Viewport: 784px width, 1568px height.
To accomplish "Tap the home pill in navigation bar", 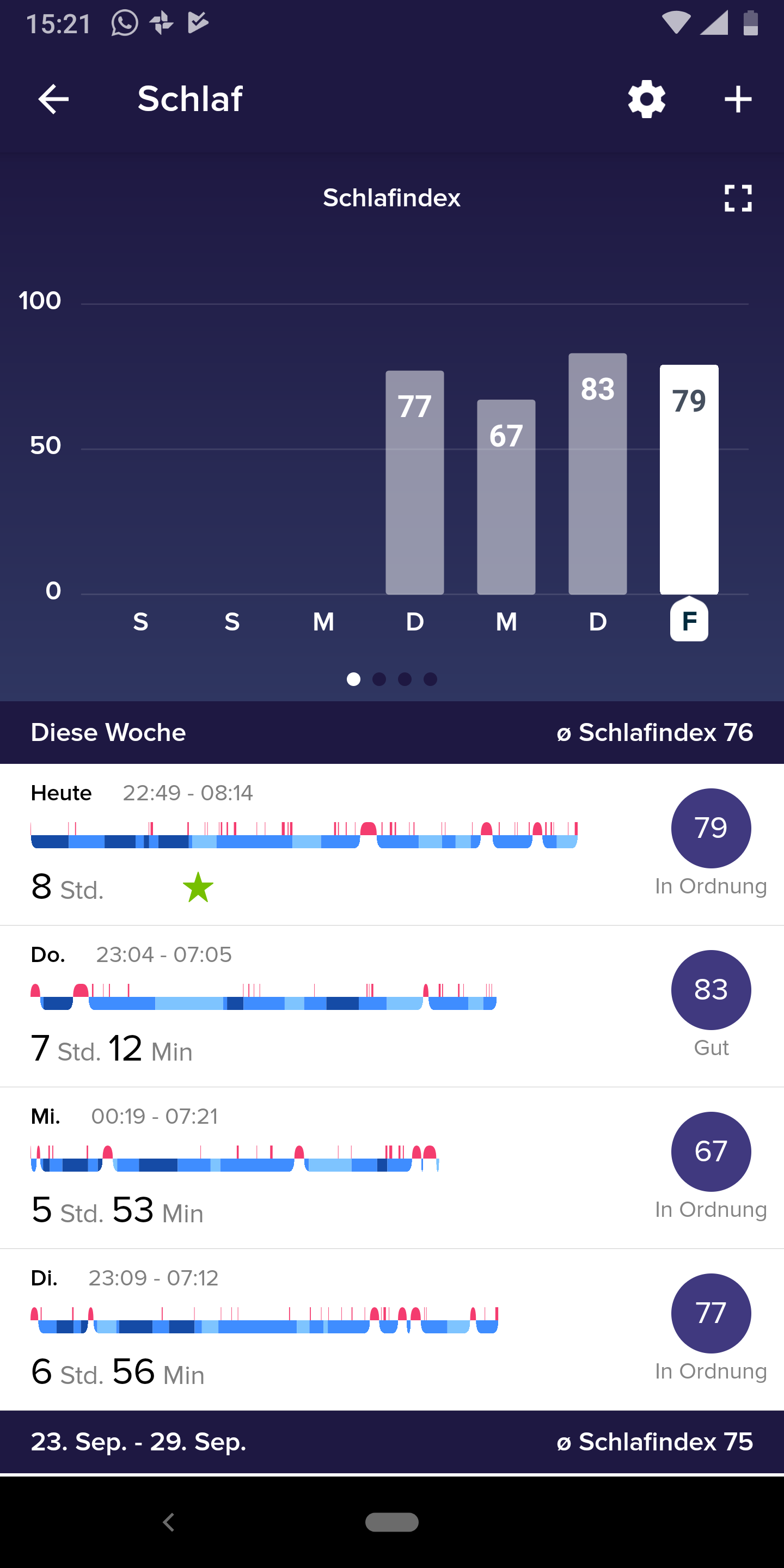I will [391, 1522].
